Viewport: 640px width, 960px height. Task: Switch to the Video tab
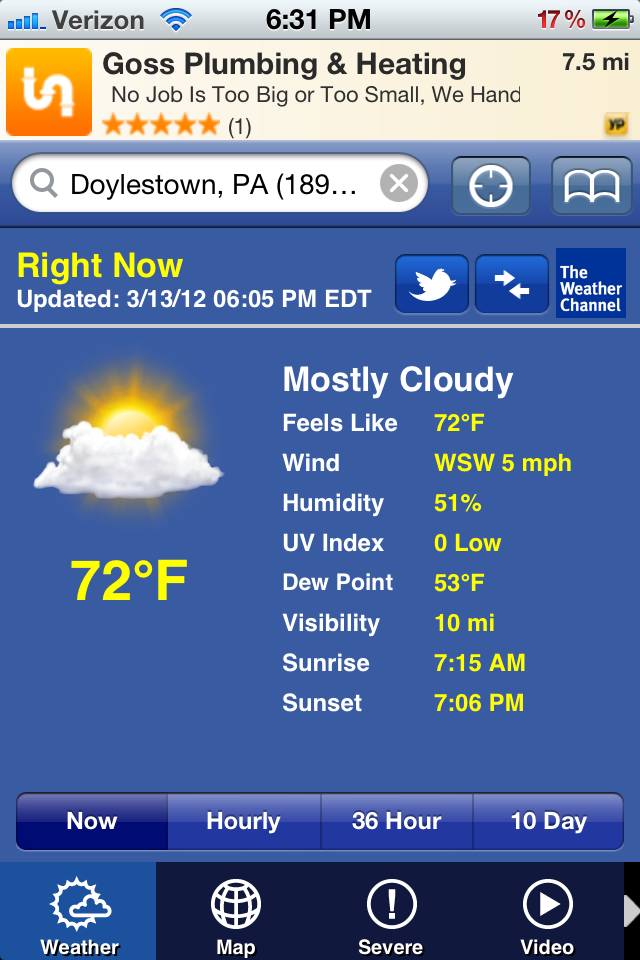point(547,912)
